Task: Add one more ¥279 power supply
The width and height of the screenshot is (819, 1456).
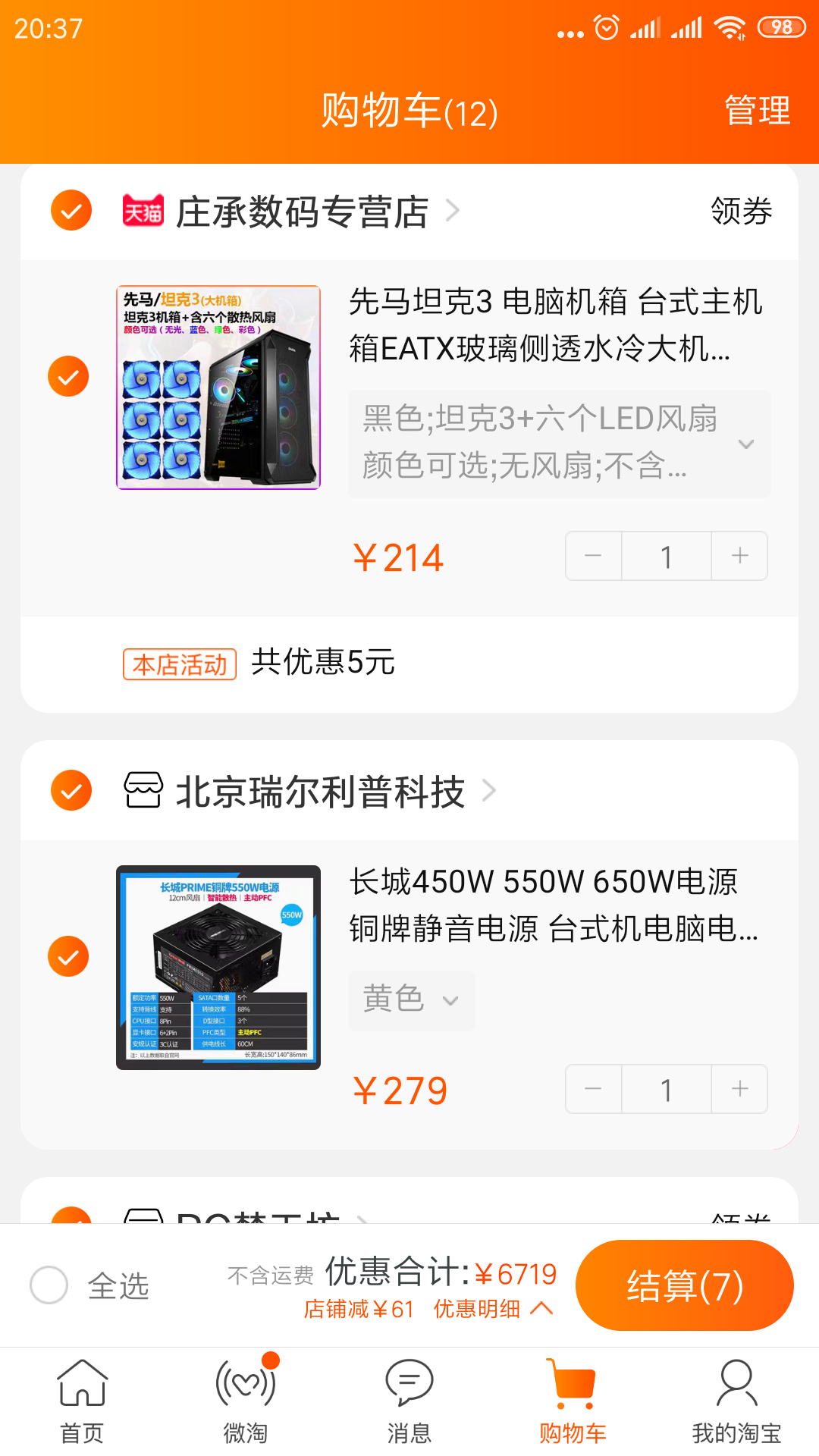Action: (739, 1089)
